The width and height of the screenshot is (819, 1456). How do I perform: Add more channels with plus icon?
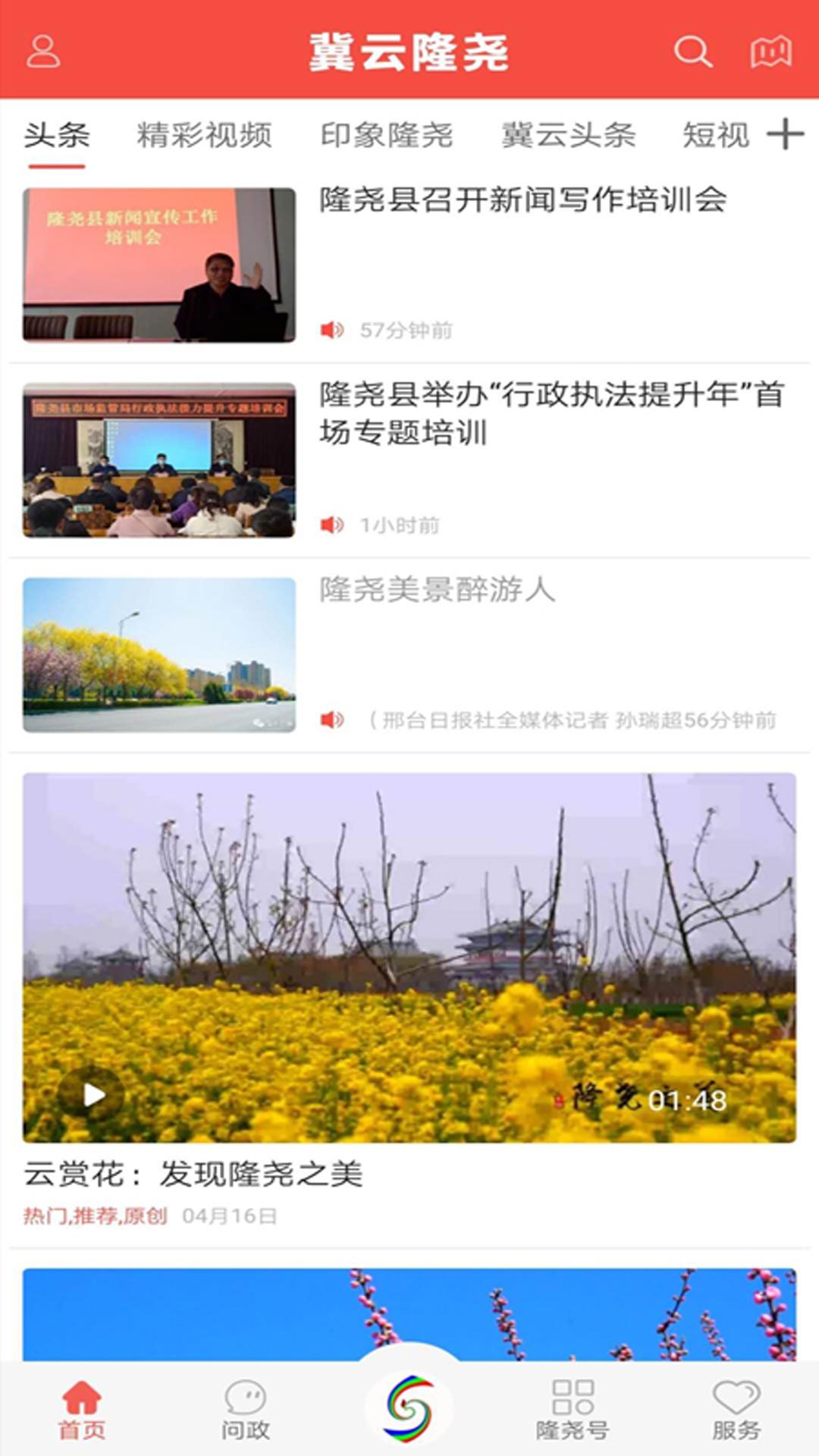tap(786, 135)
